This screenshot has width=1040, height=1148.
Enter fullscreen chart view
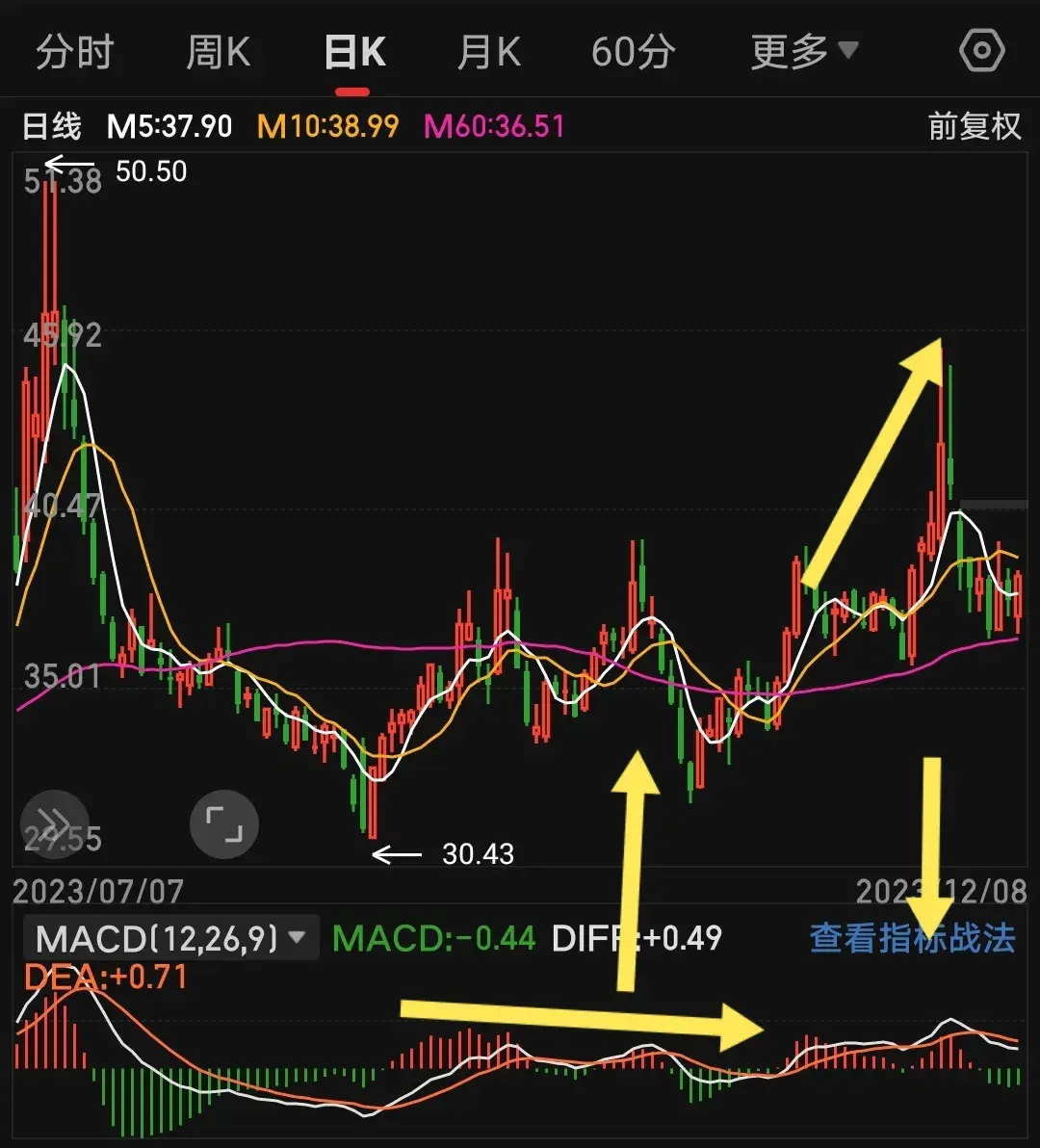coord(224,824)
